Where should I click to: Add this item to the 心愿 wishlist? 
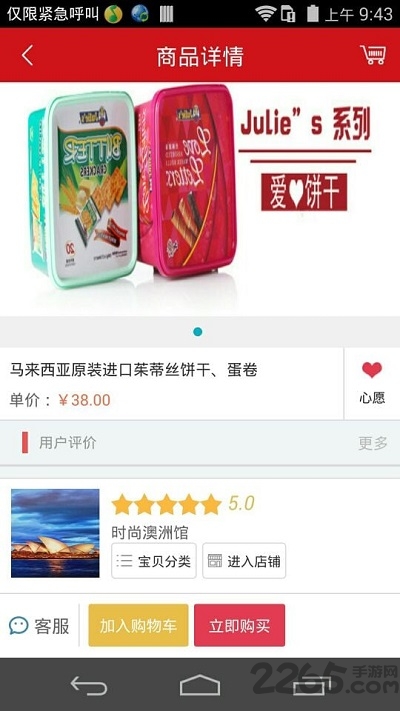coord(372,384)
